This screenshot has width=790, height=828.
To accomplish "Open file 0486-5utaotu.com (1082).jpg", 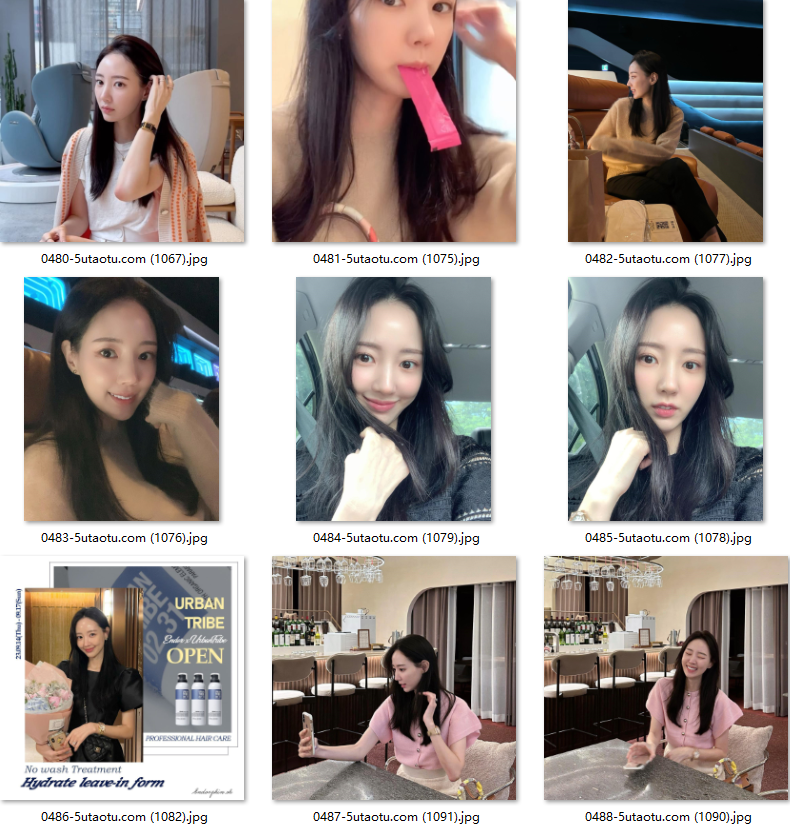I will coord(122,677).
